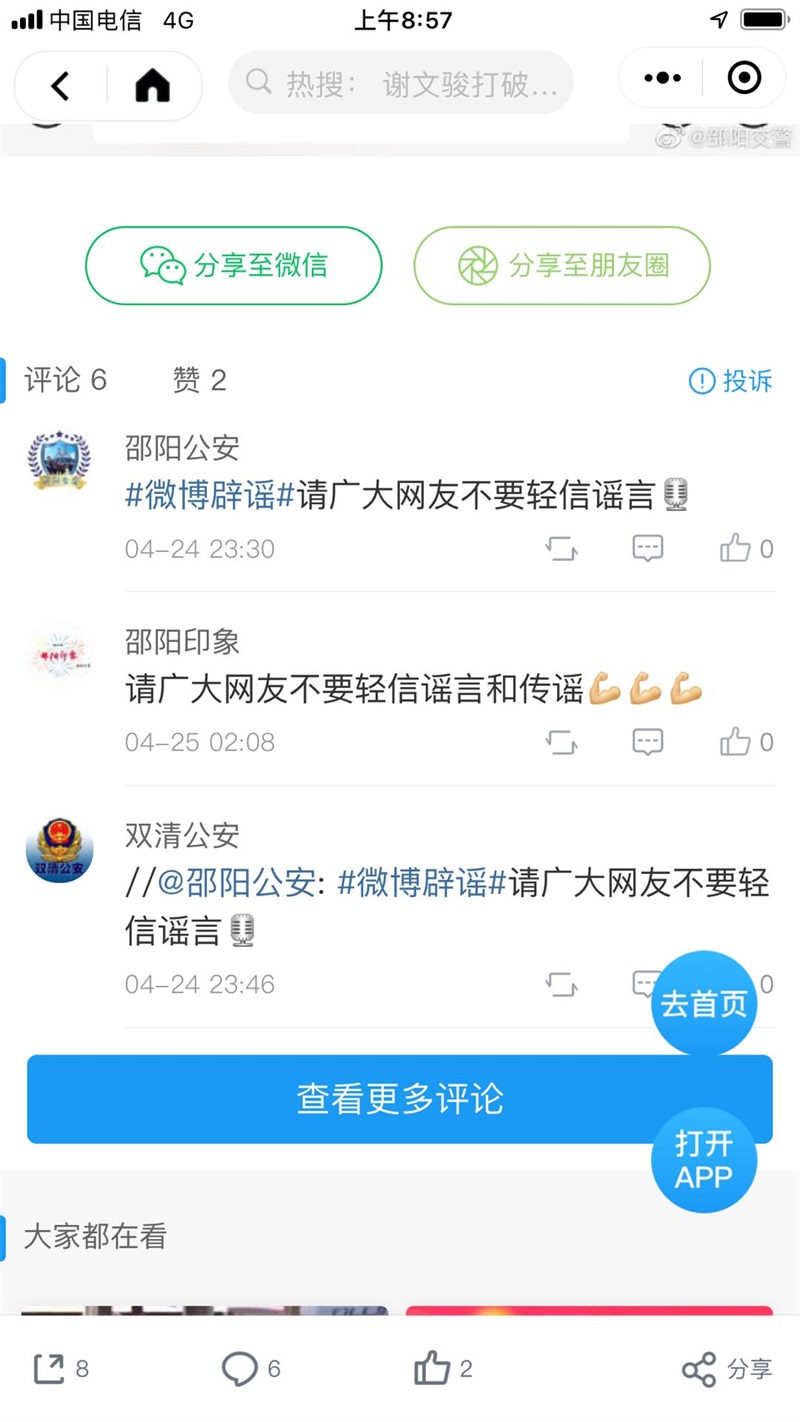This screenshot has height=1422, width=800.
Task: Report this post via 投诉
Action: click(x=731, y=380)
